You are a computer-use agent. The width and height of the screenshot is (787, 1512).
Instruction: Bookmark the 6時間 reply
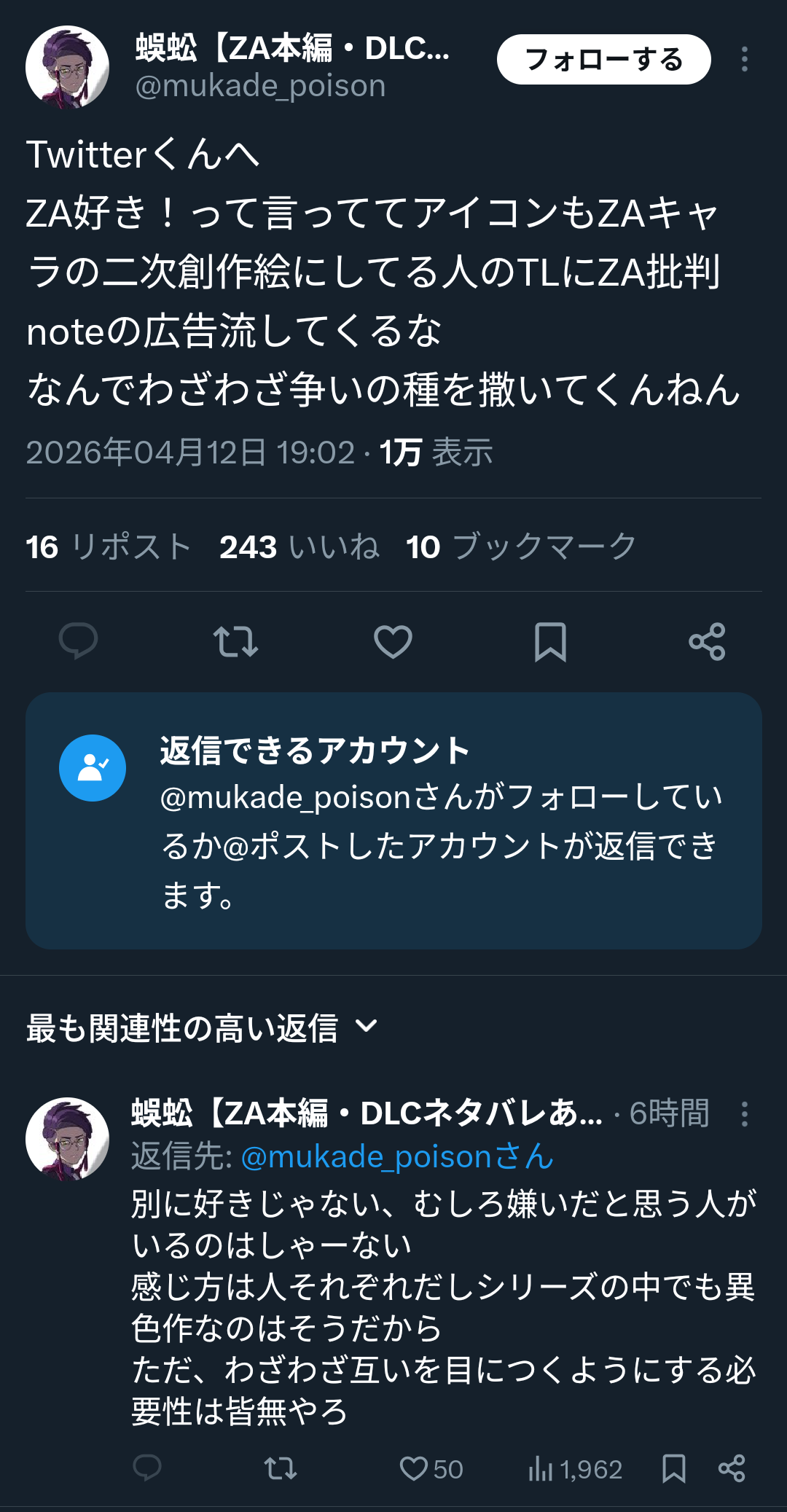[674, 1468]
